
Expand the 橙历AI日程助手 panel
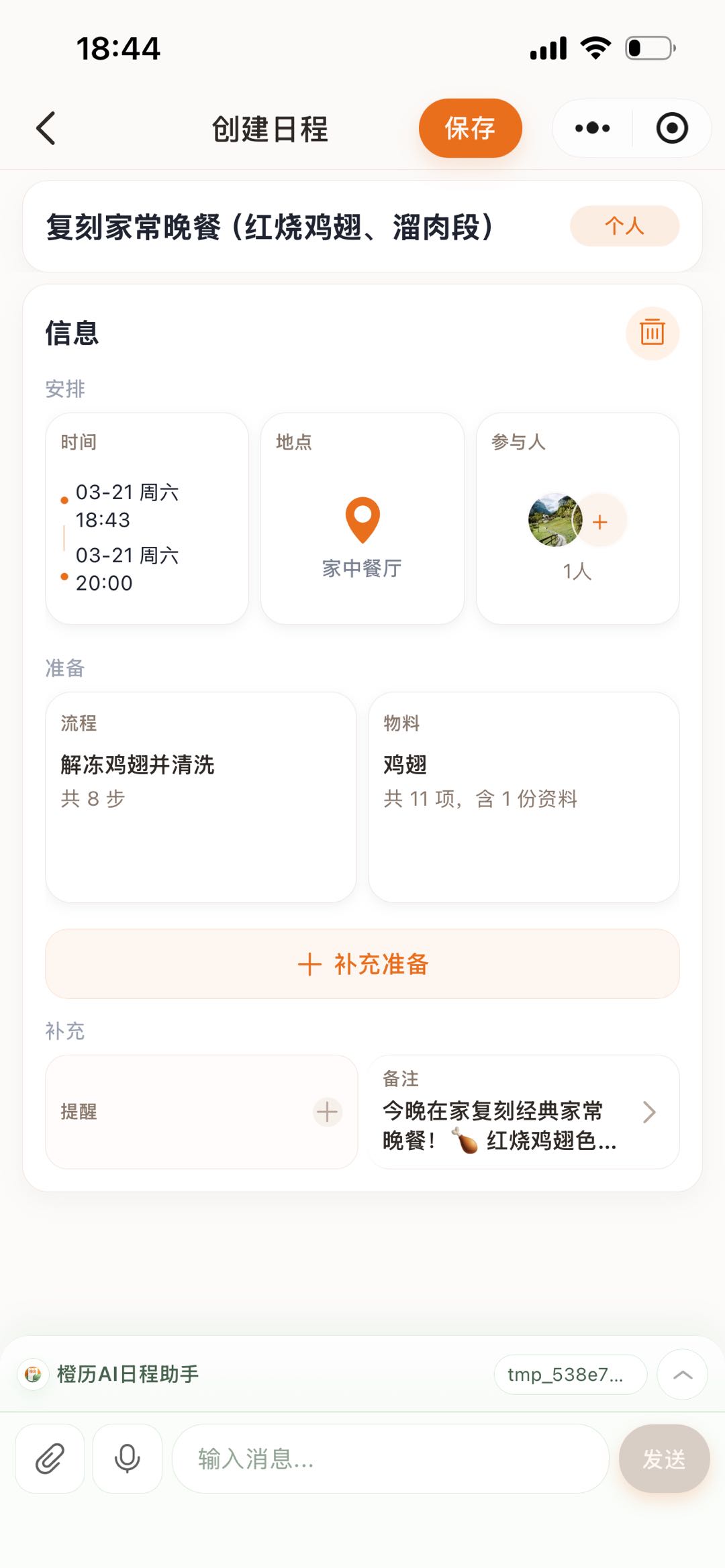tap(682, 1375)
